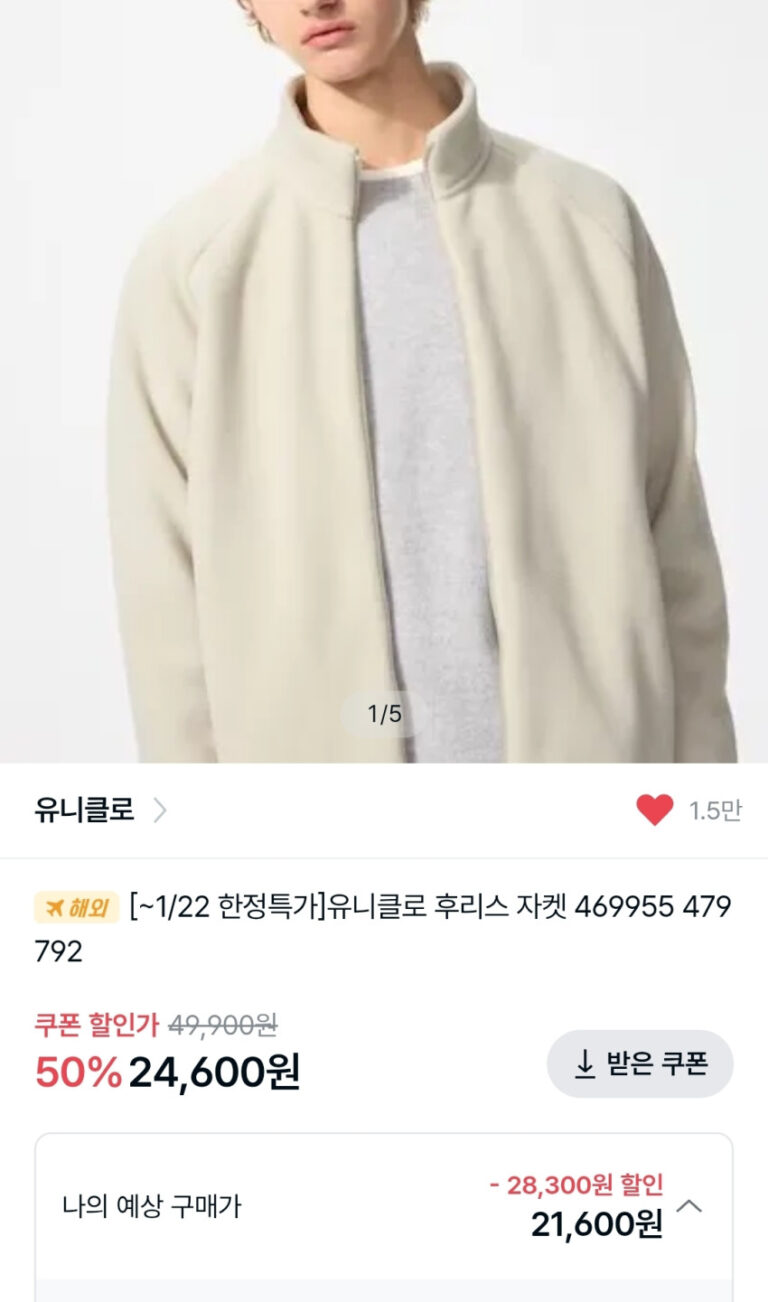Open the 유니클로 brand store link

[x=100, y=810]
